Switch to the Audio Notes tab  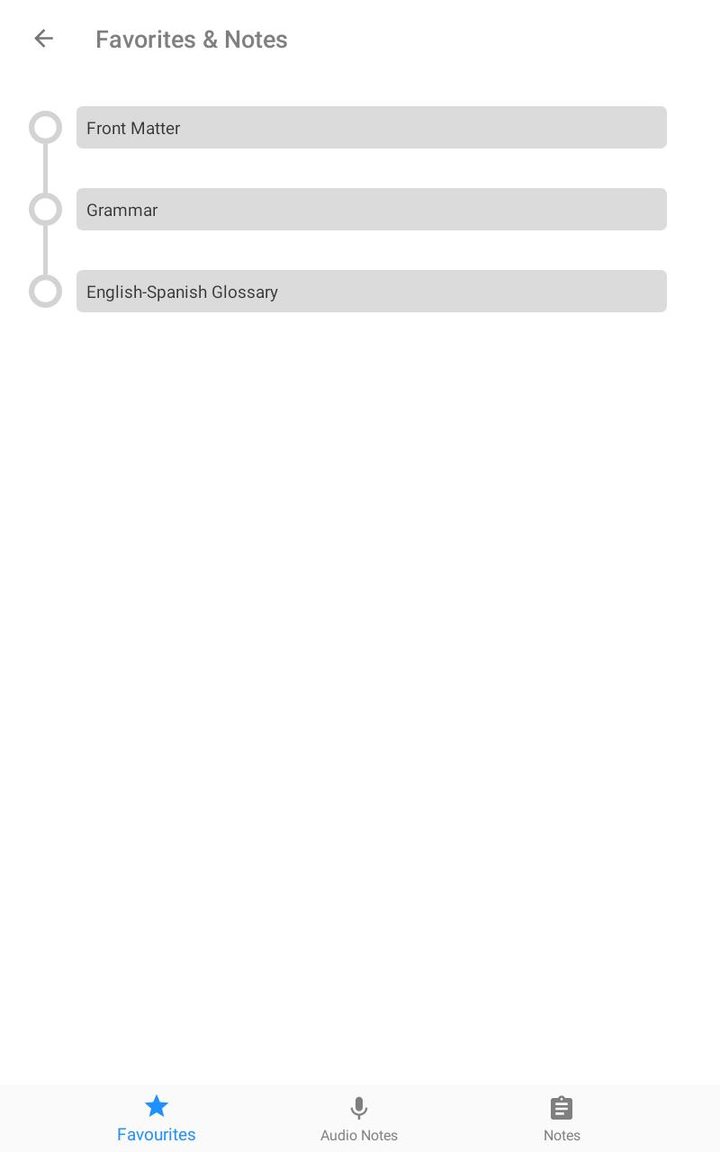(359, 1118)
